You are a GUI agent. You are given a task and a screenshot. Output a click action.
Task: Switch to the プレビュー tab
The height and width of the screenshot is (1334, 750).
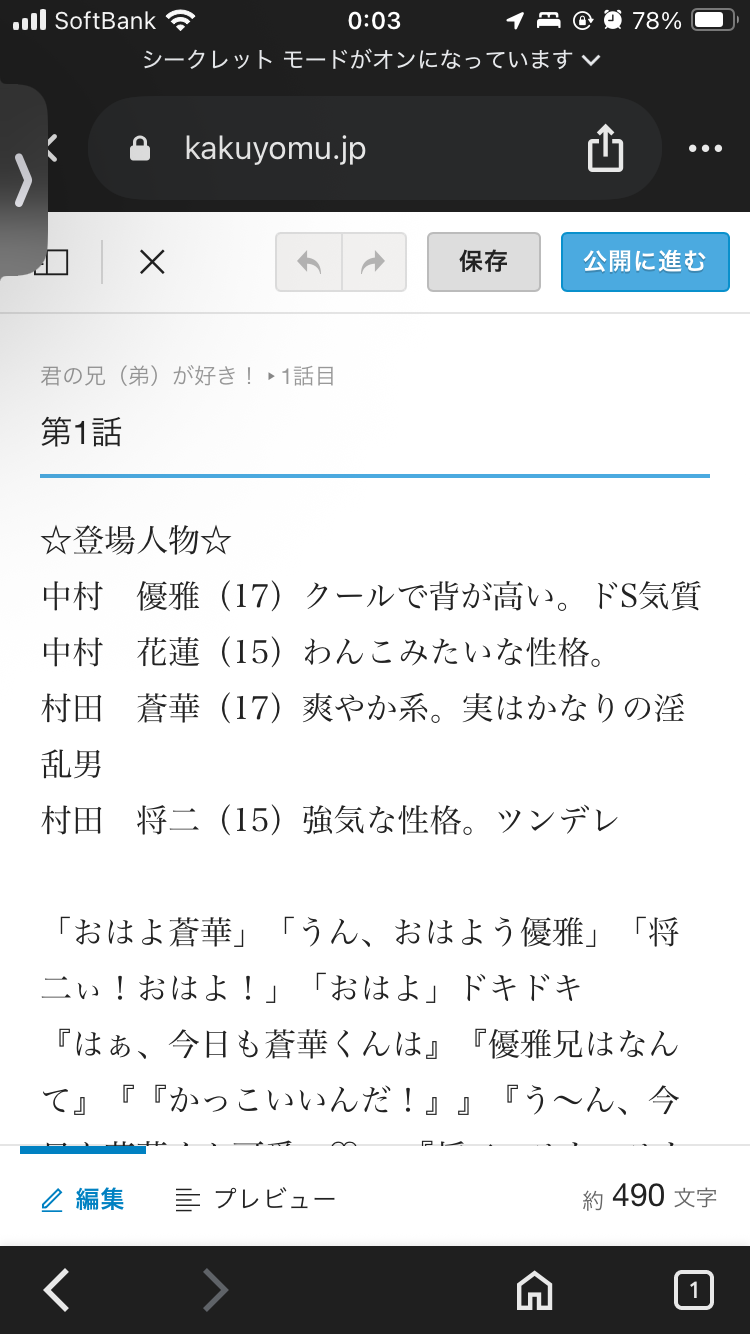point(256,1199)
